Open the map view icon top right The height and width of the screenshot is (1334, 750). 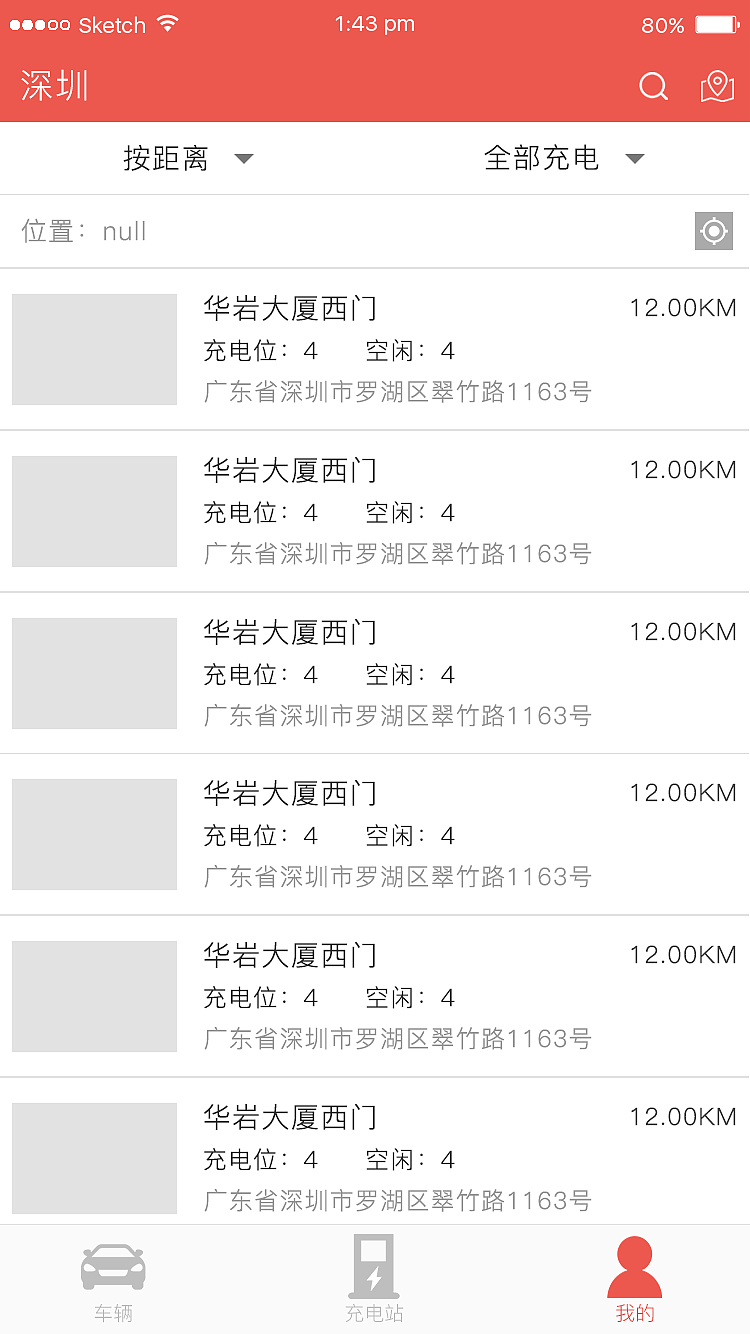pyautogui.click(x=716, y=86)
